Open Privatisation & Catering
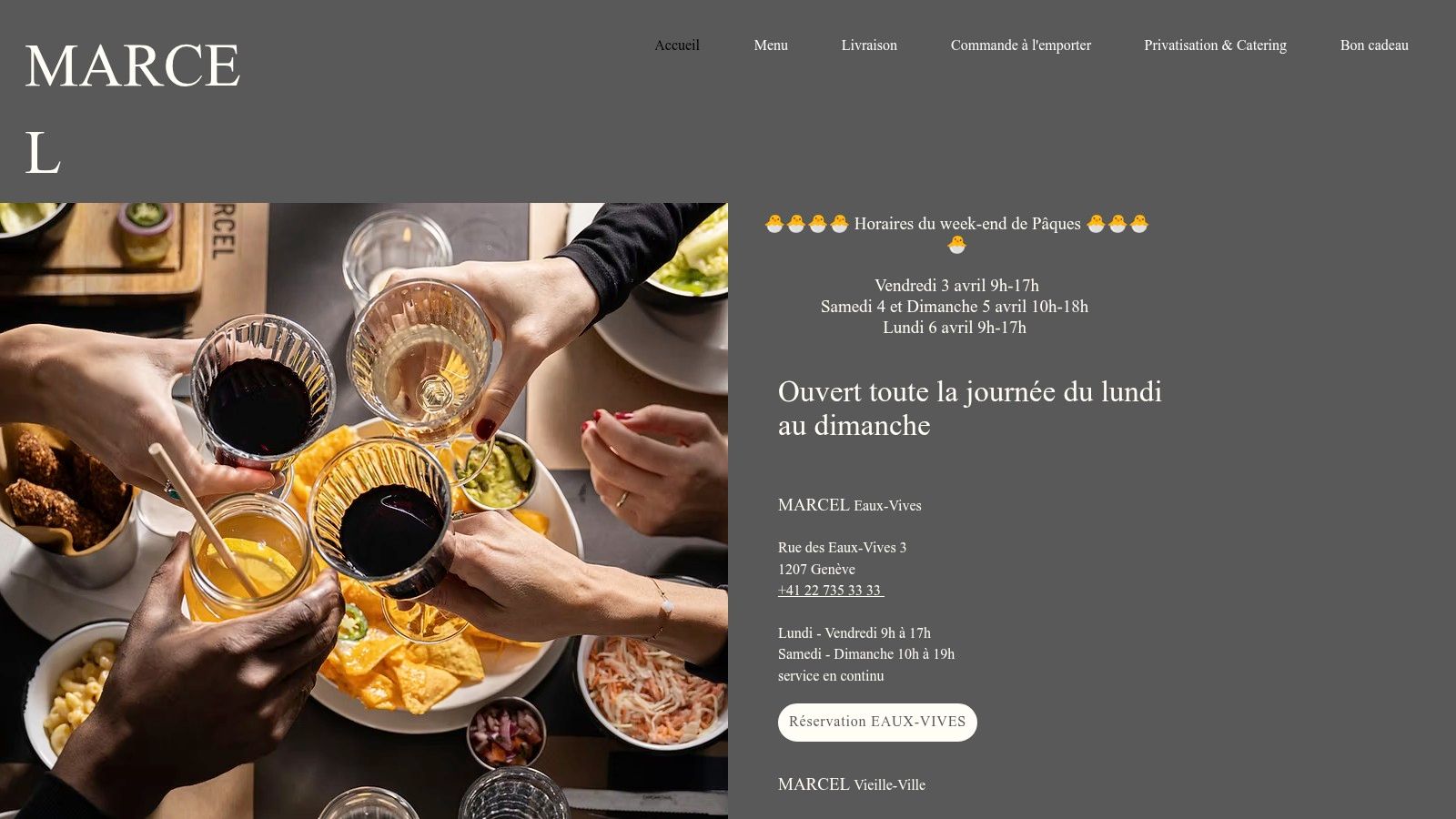Viewport: 1456px width, 819px height. coord(1214,45)
